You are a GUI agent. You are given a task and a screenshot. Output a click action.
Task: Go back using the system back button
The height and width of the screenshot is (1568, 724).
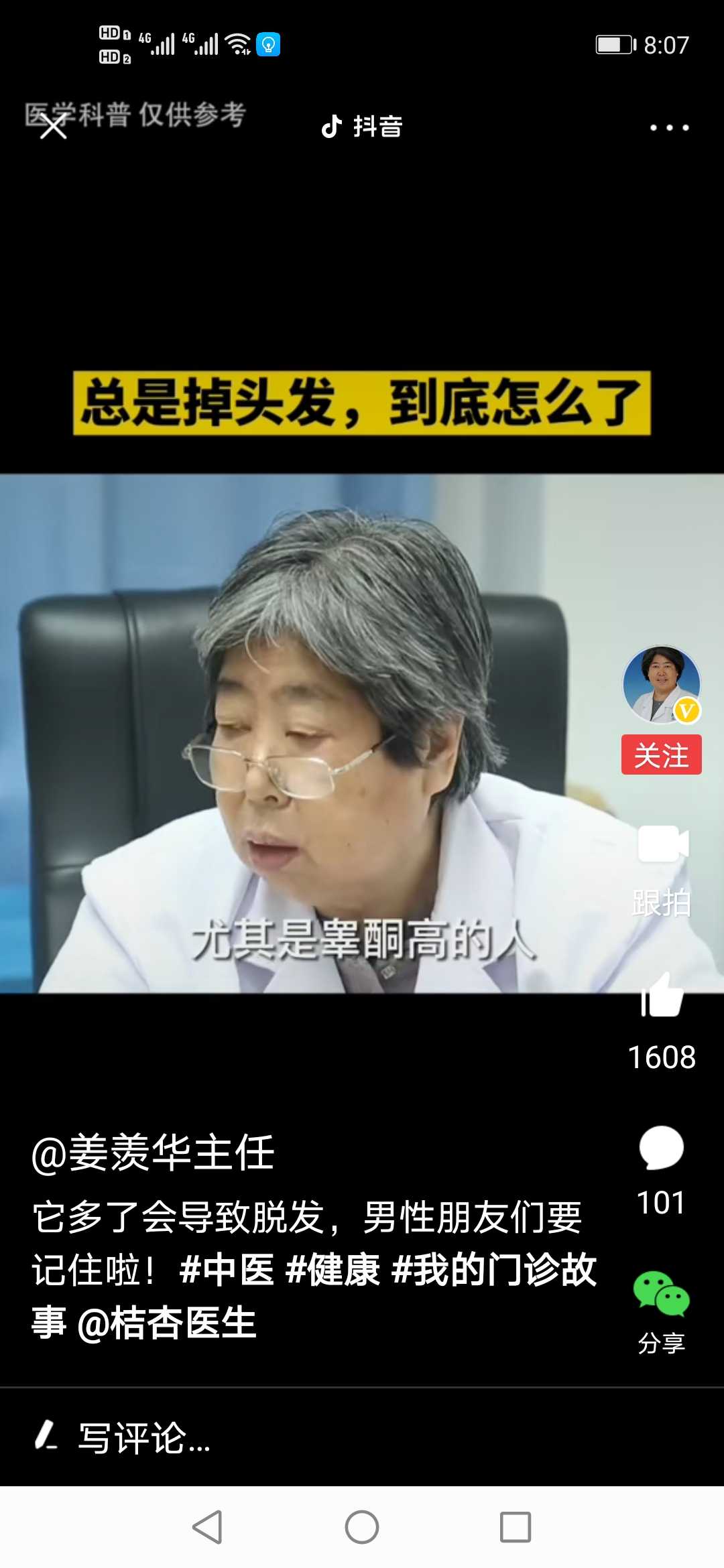(x=207, y=1527)
